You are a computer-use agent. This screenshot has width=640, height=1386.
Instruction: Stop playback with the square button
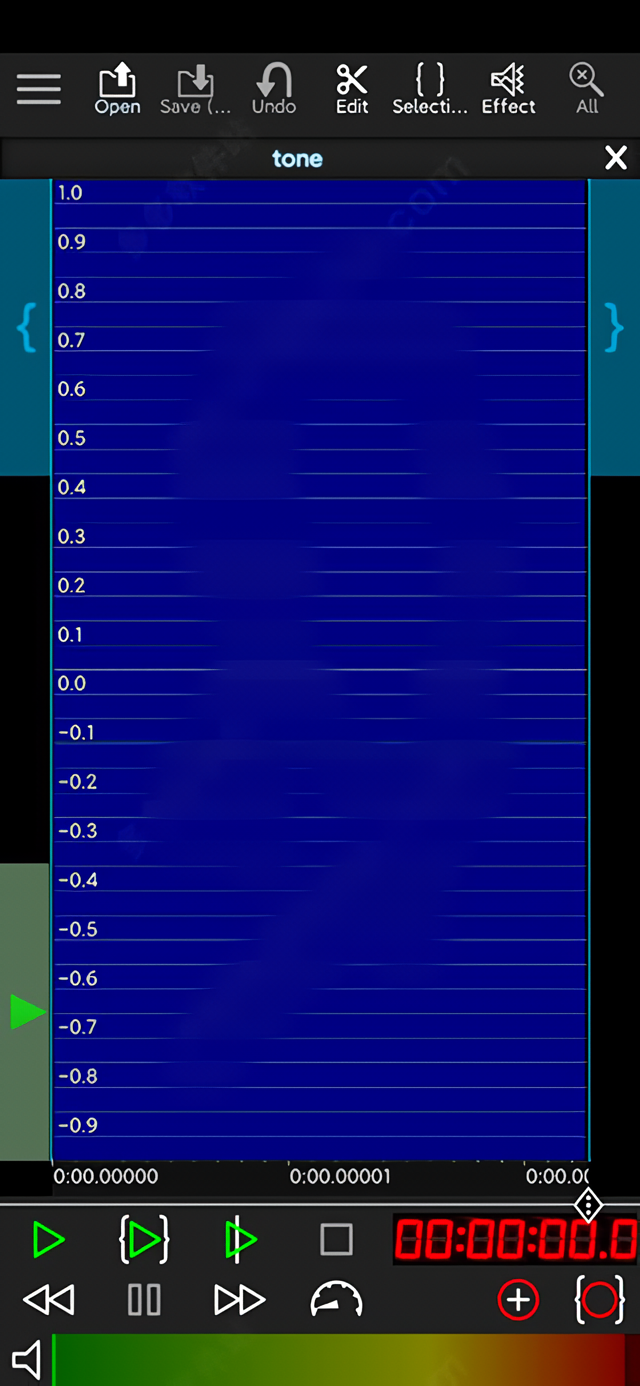337,1240
